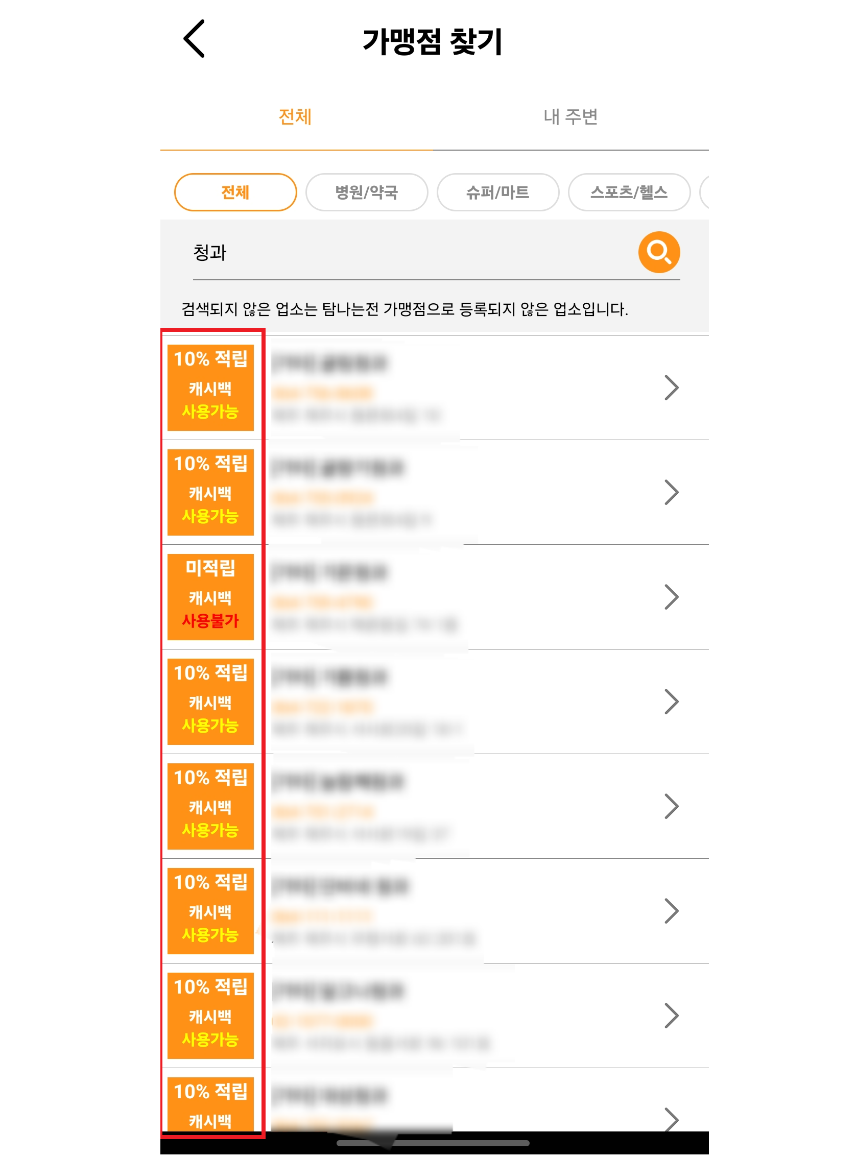Go back from 가맹점 찾기
Screen dimensions: 857x1158
tap(195, 39)
